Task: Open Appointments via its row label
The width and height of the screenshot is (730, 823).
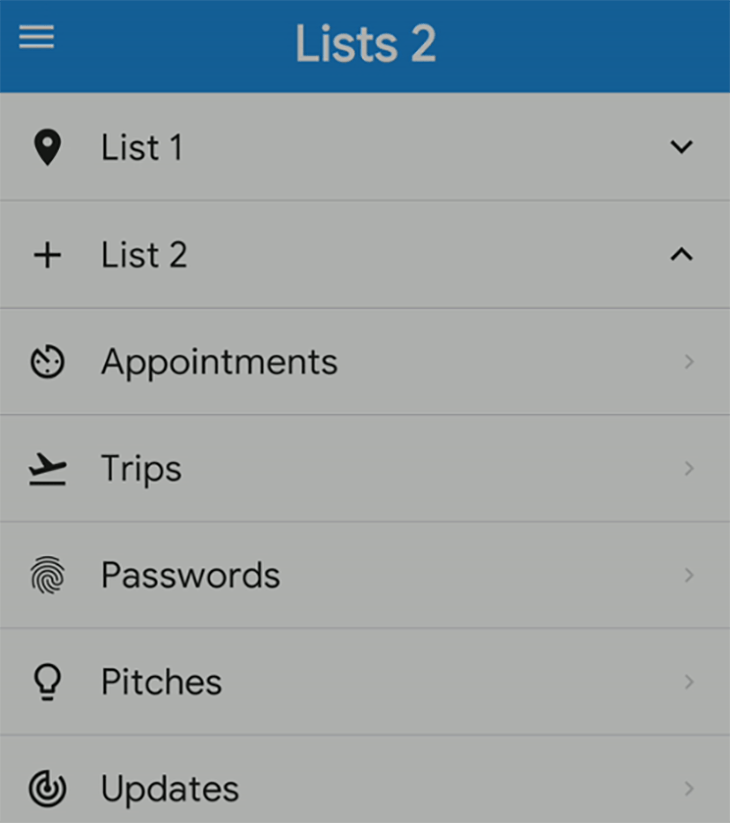Action: 218,361
